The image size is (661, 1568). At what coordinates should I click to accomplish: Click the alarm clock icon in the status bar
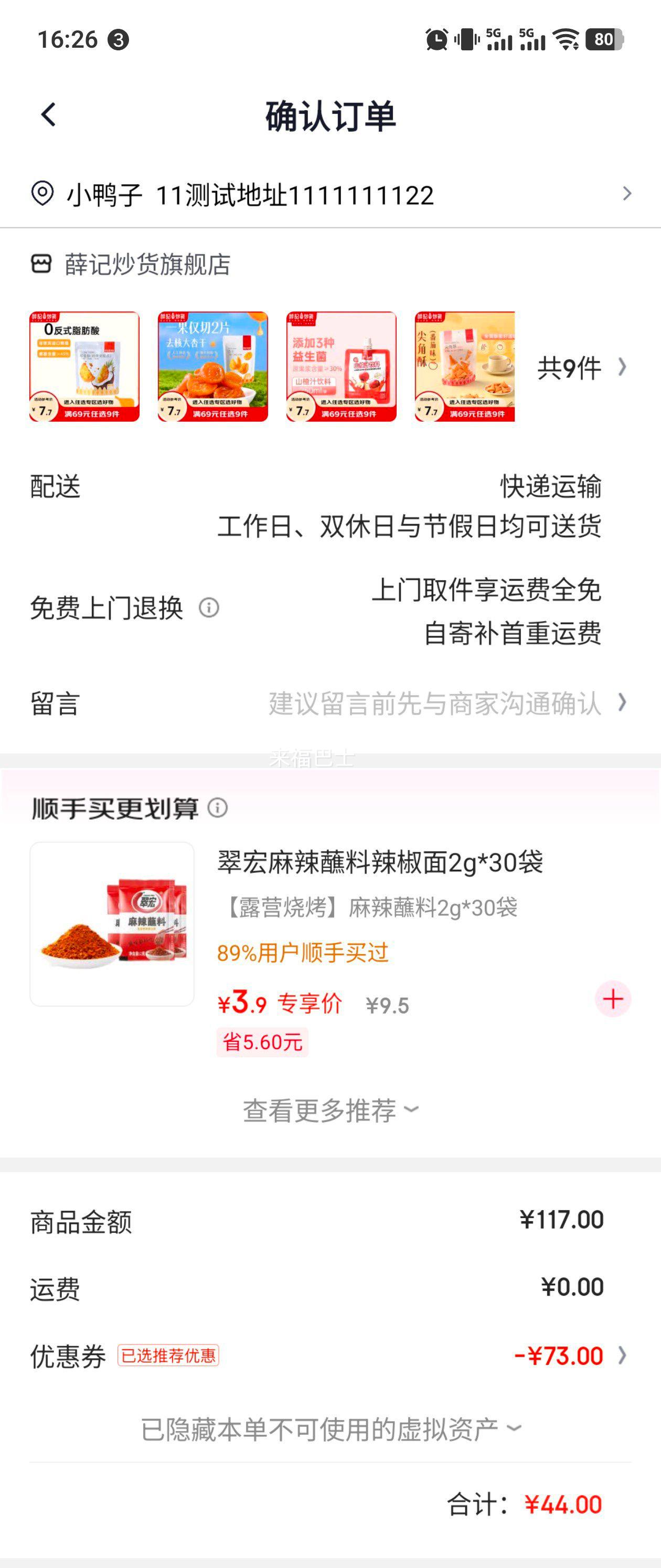pos(436,38)
